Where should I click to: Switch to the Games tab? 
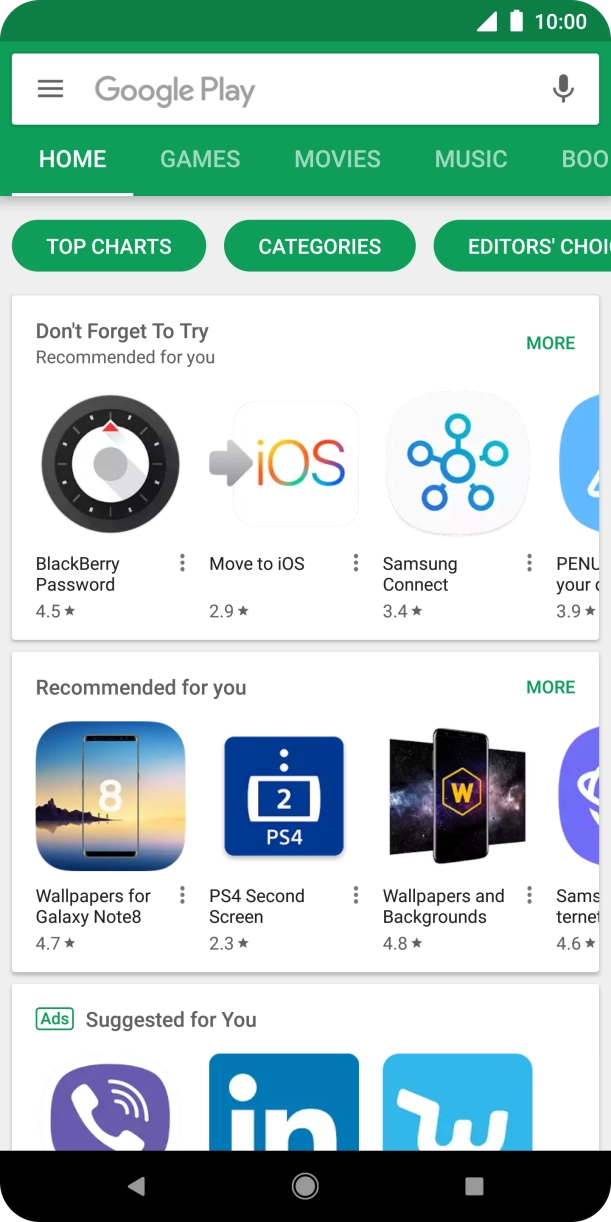coord(200,159)
